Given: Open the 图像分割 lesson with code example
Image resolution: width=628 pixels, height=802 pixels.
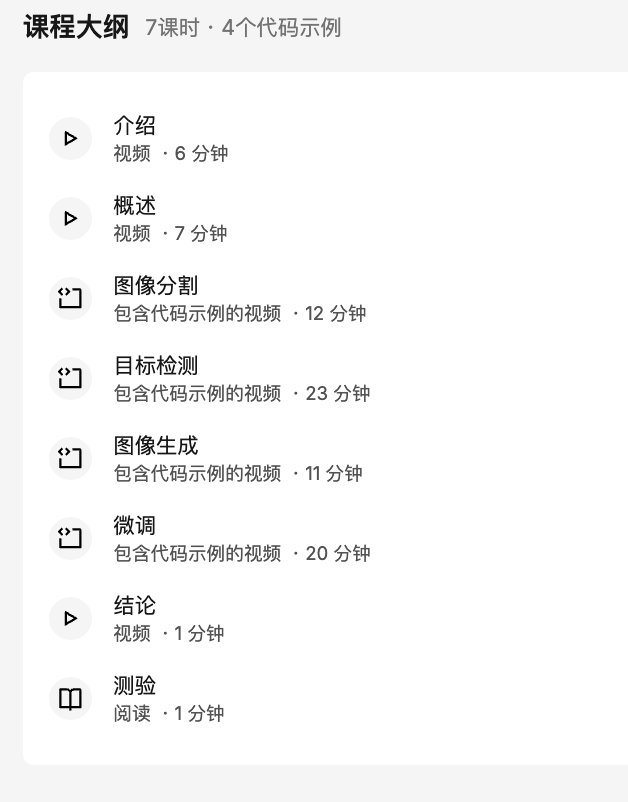Looking at the screenshot, I should (155, 287).
